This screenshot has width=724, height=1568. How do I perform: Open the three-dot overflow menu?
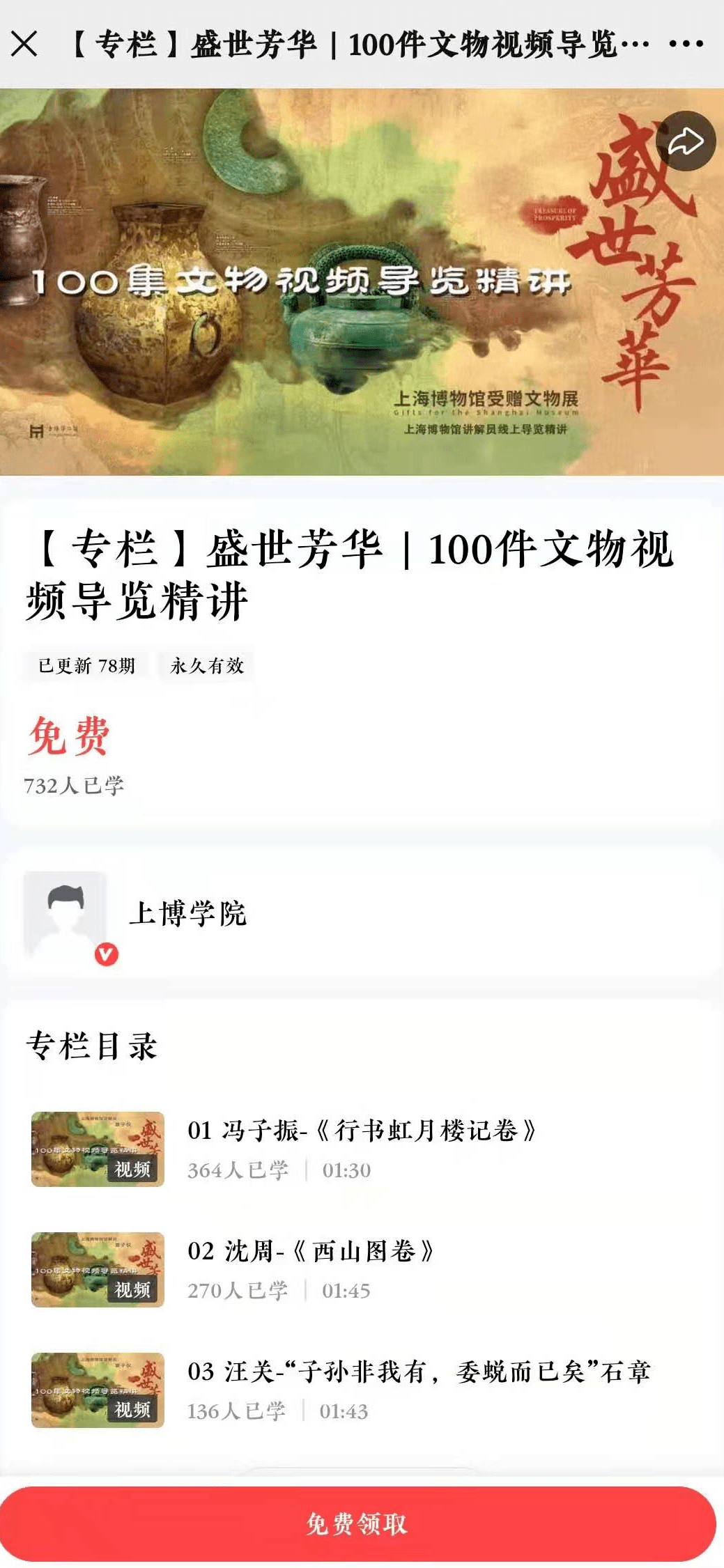pyautogui.click(x=686, y=44)
